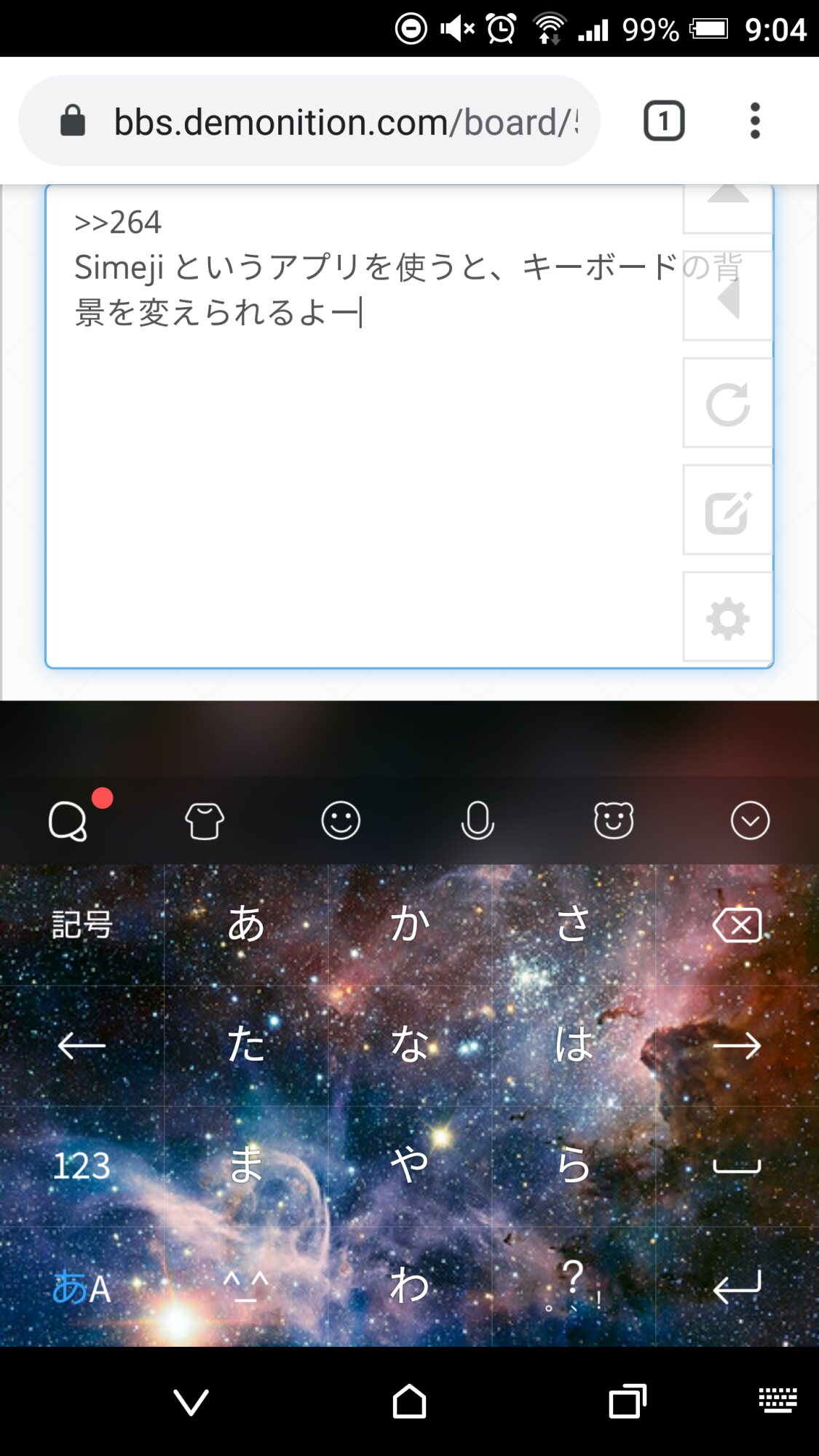
Task: Open Chrome's overflow menu
Action: point(755,121)
